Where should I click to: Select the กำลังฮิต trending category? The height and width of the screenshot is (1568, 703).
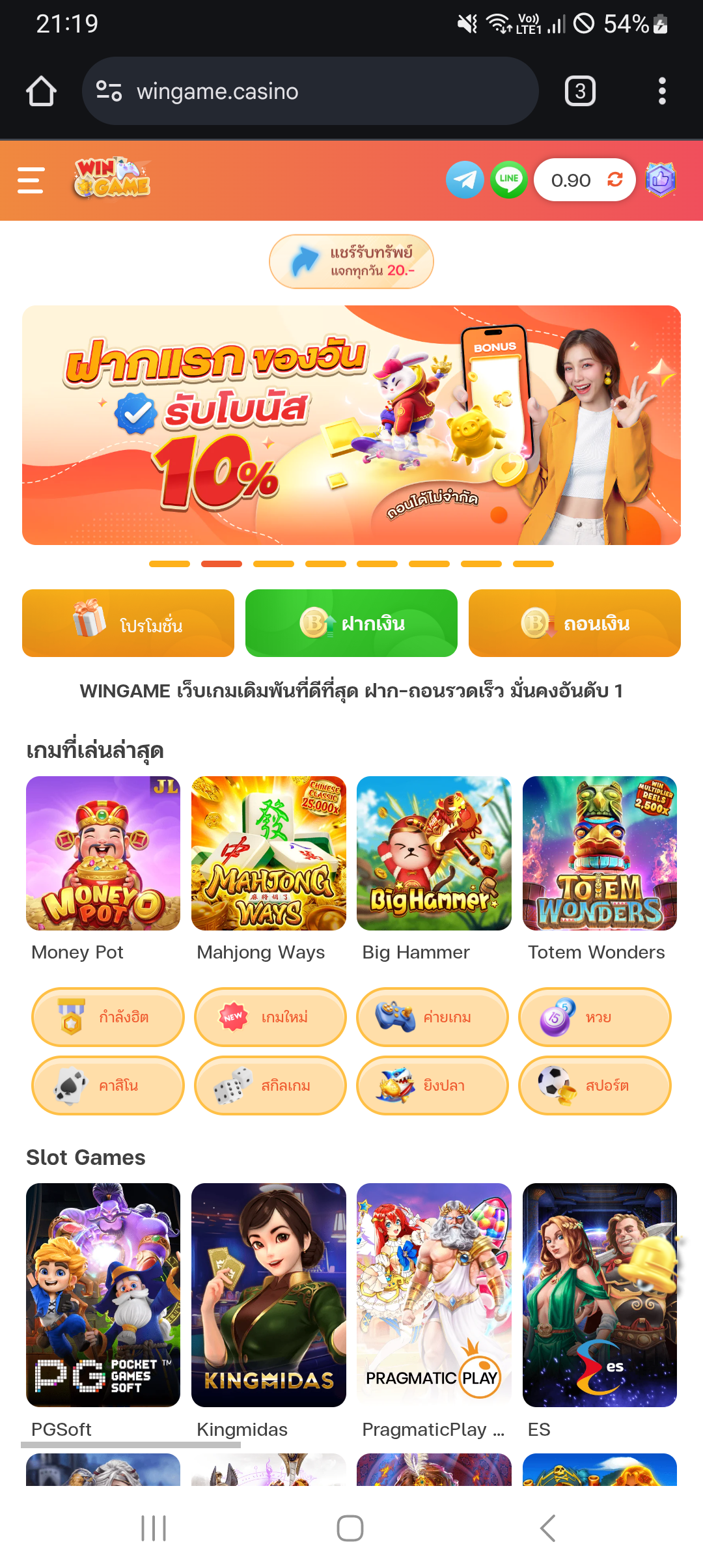tap(108, 1017)
